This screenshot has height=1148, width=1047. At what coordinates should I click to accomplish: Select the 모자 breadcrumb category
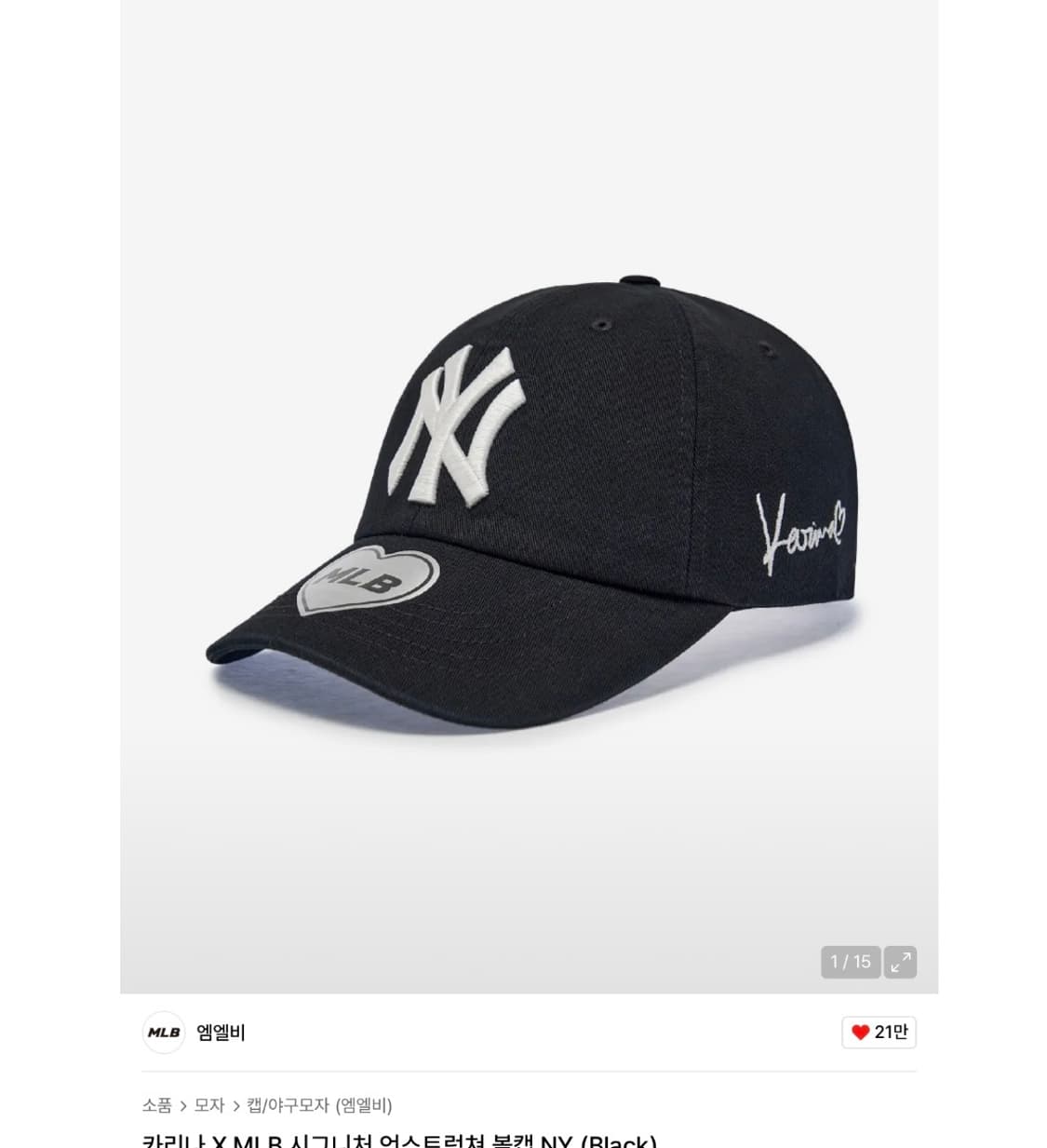pyautogui.click(x=210, y=1106)
